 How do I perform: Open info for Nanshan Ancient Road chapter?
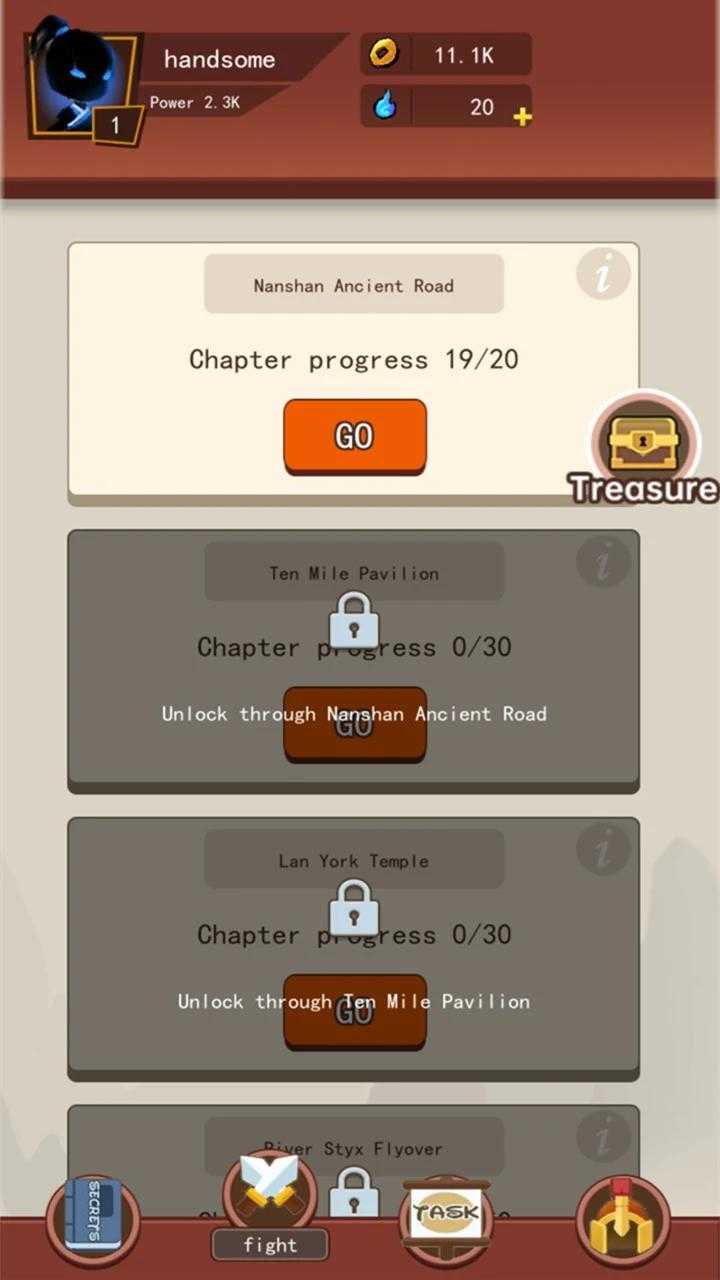coord(603,273)
